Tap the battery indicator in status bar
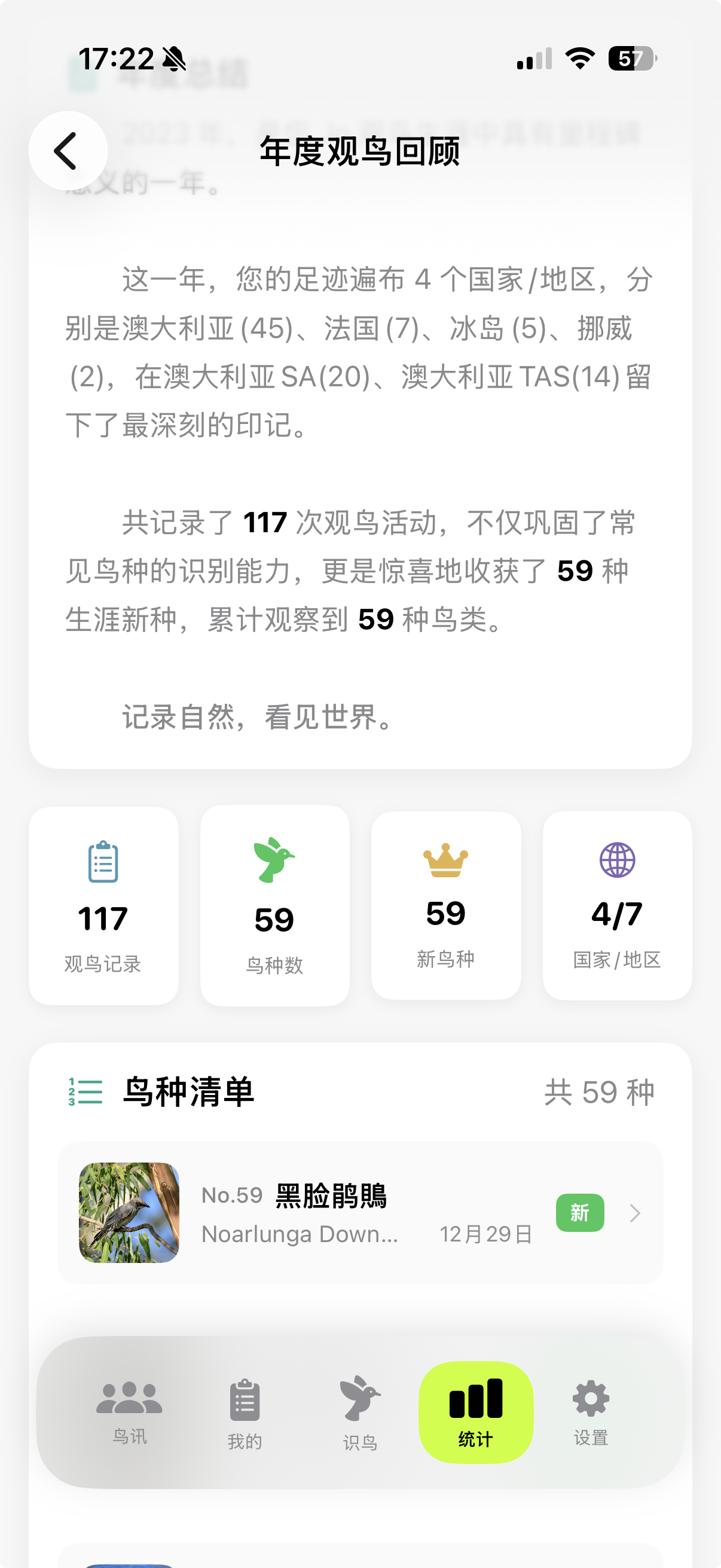This screenshot has height=1568, width=721. (630, 59)
